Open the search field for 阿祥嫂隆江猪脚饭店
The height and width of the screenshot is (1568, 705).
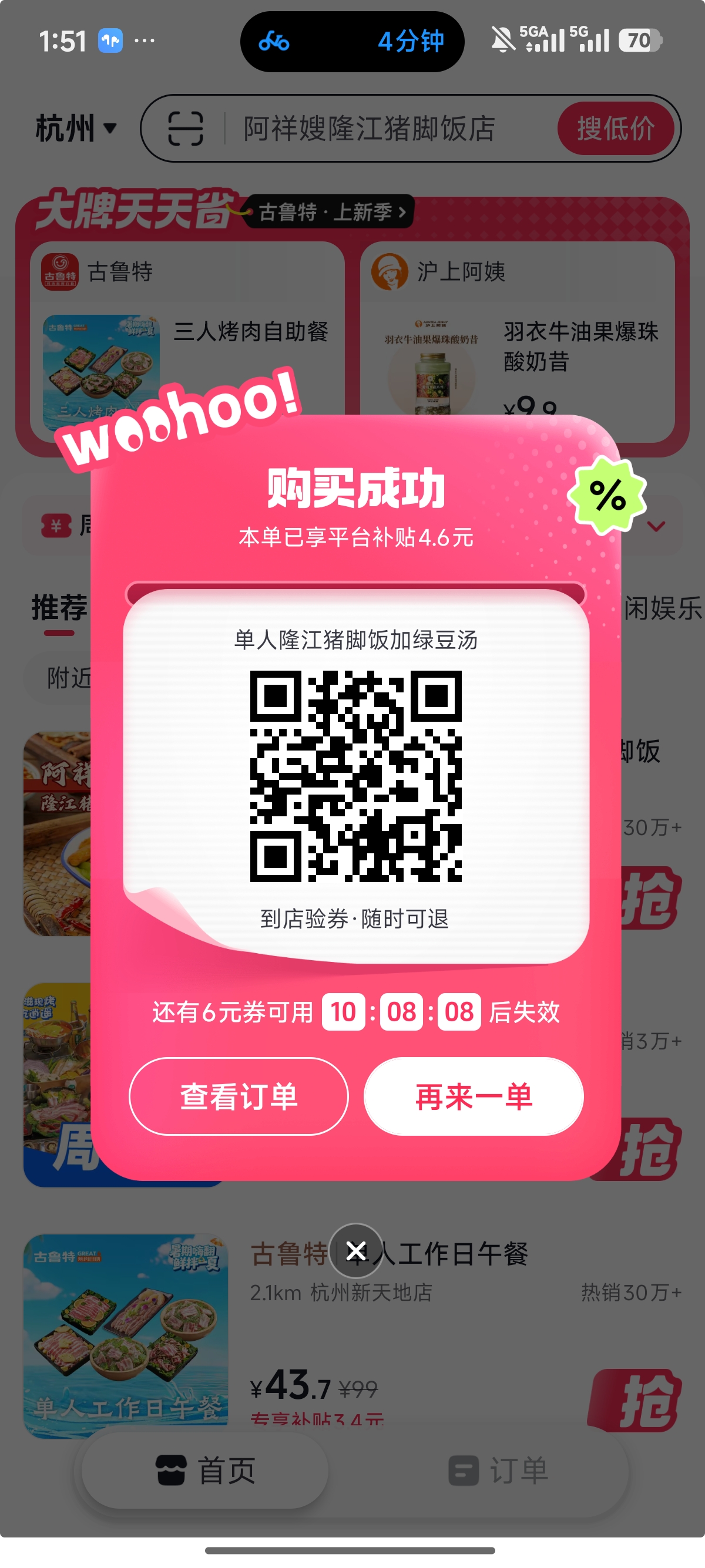click(369, 129)
